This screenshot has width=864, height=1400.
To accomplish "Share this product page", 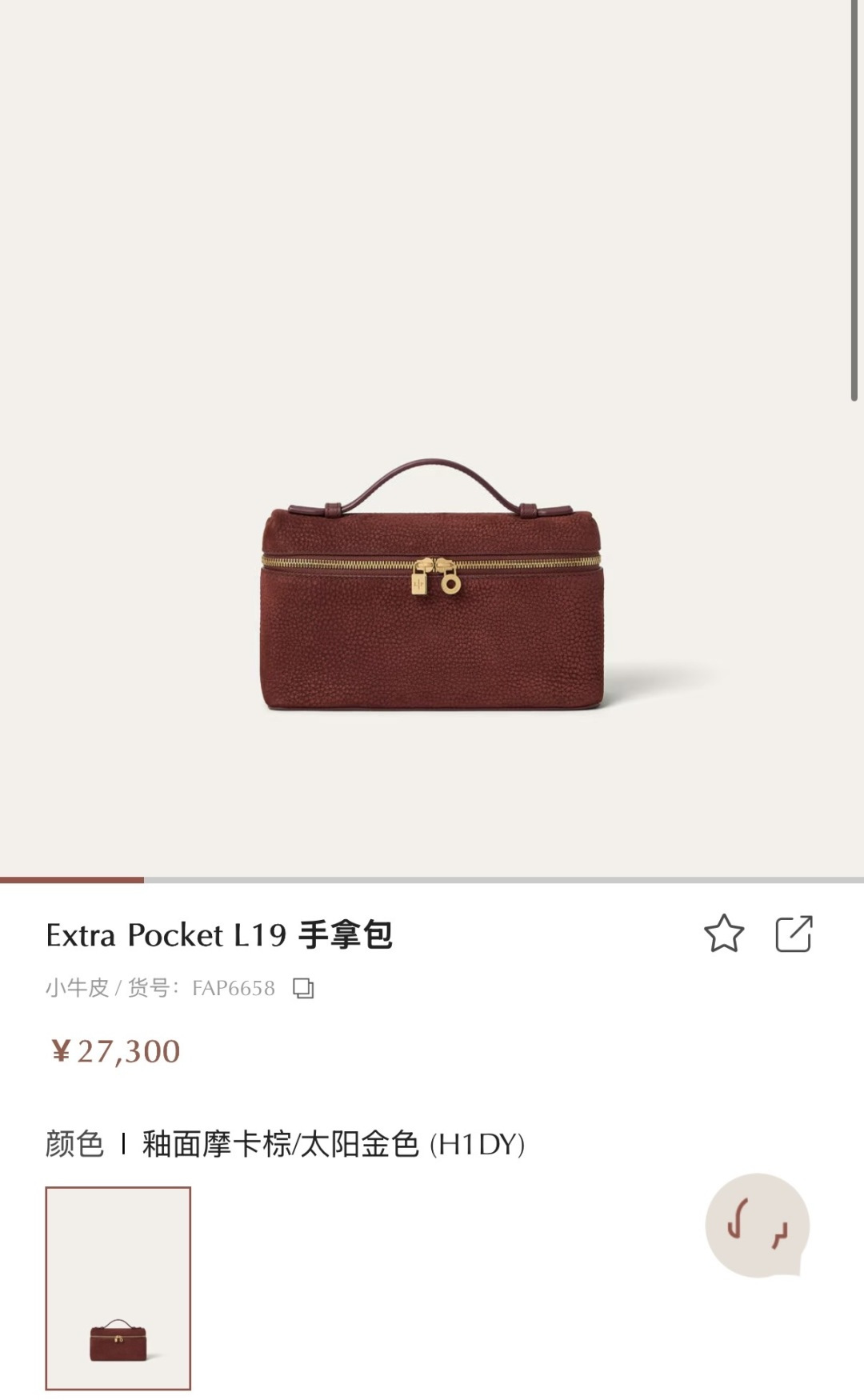I will click(794, 934).
